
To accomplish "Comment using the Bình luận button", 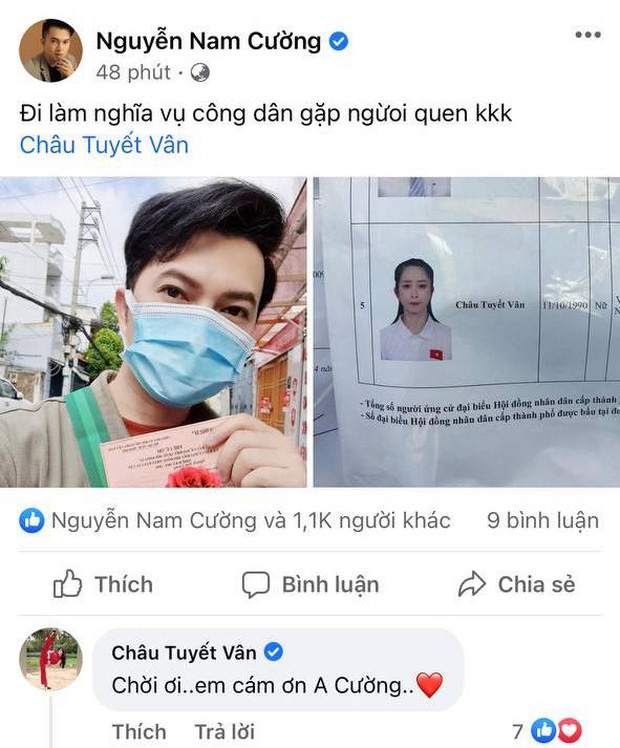I will pos(311,584).
